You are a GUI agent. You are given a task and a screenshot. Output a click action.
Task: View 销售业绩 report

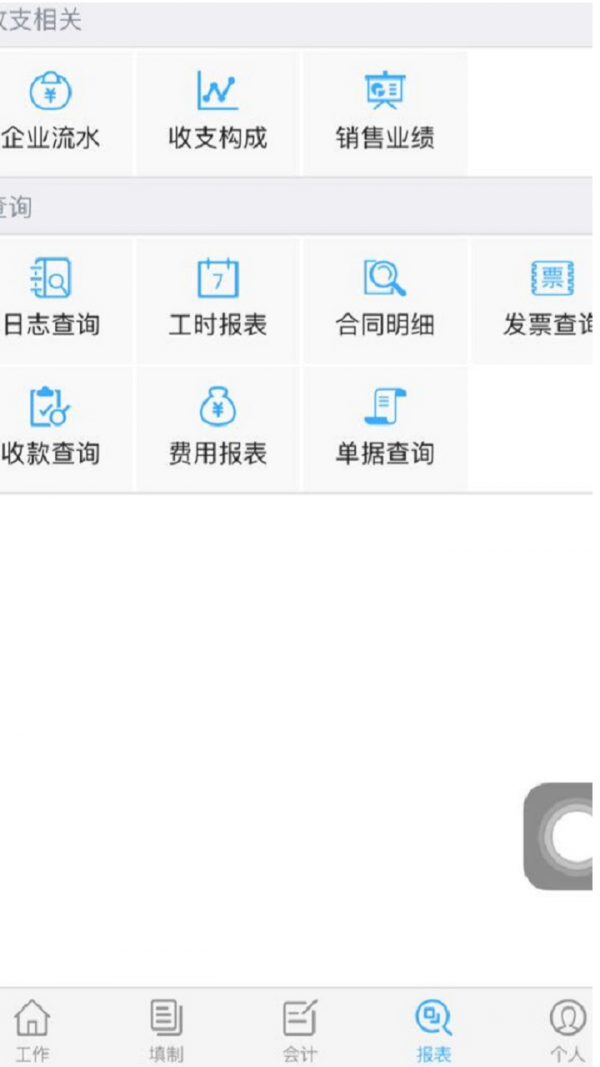coord(385,112)
